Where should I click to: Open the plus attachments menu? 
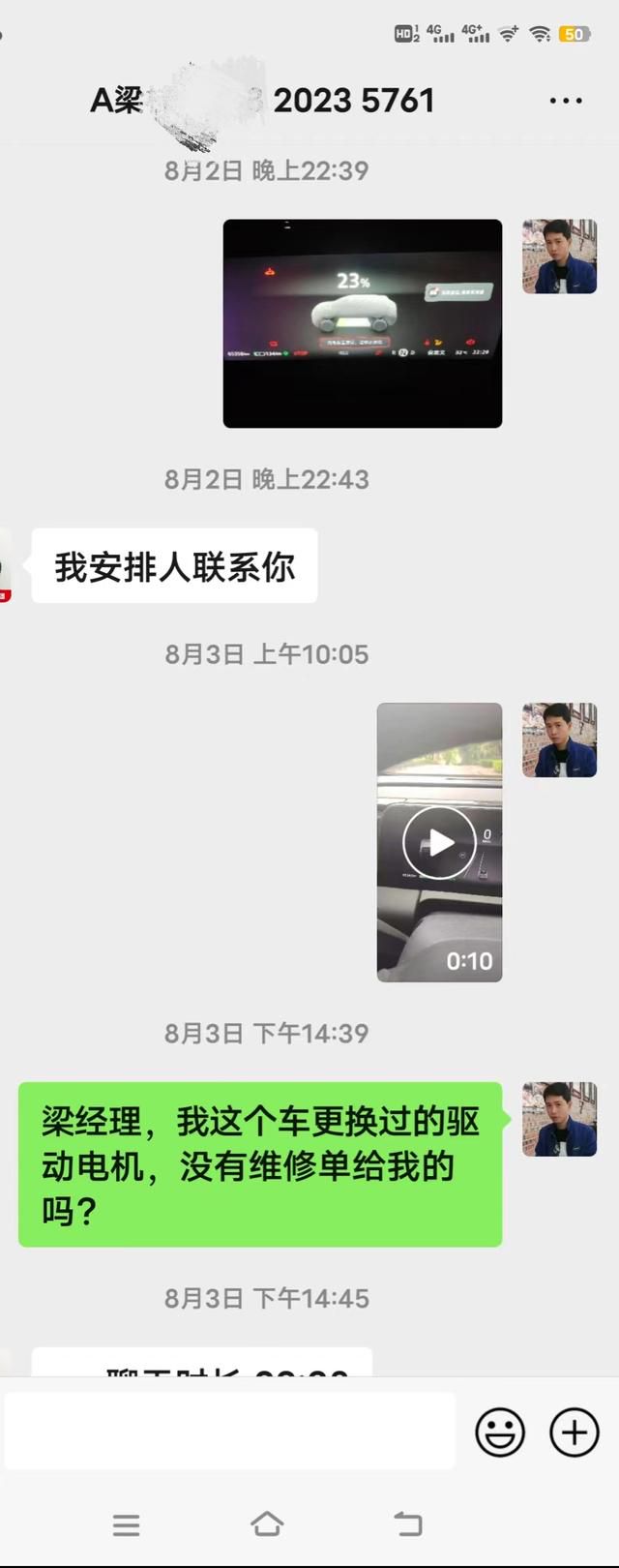pos(575,1432)
